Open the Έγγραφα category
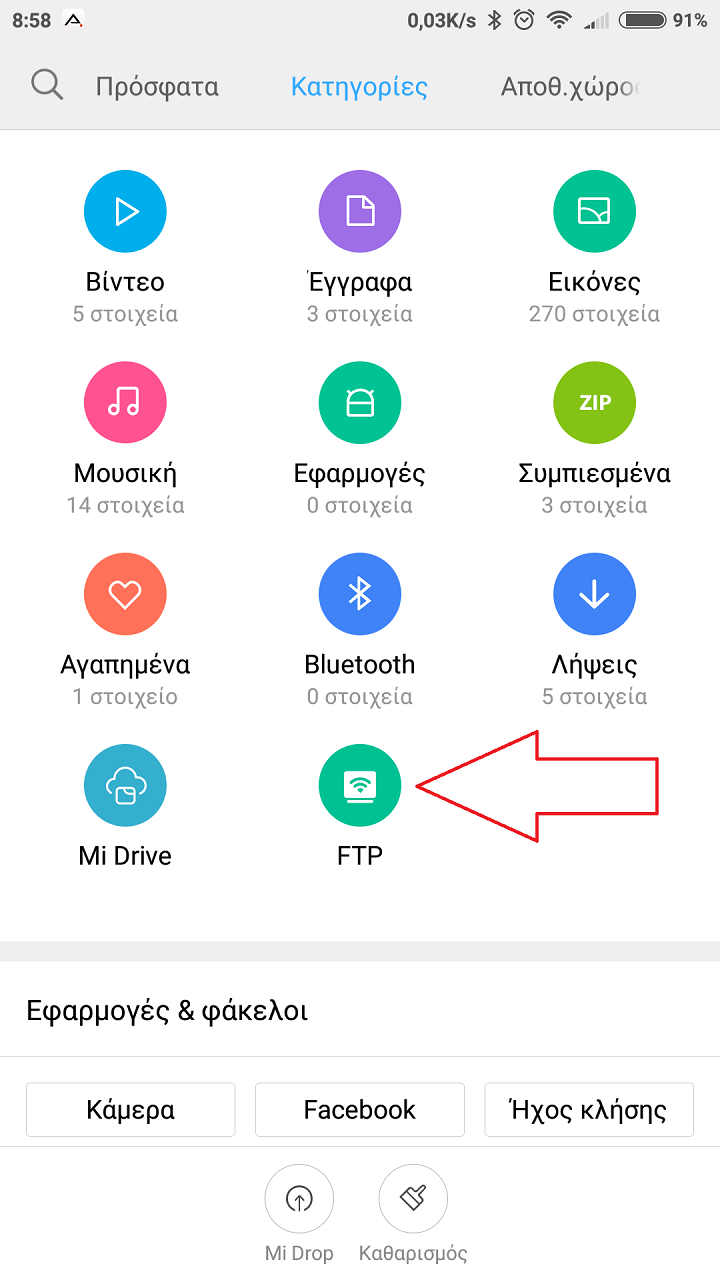This screenshot has height=1280, width=720. pyautogui.click(x=359, y=211)
